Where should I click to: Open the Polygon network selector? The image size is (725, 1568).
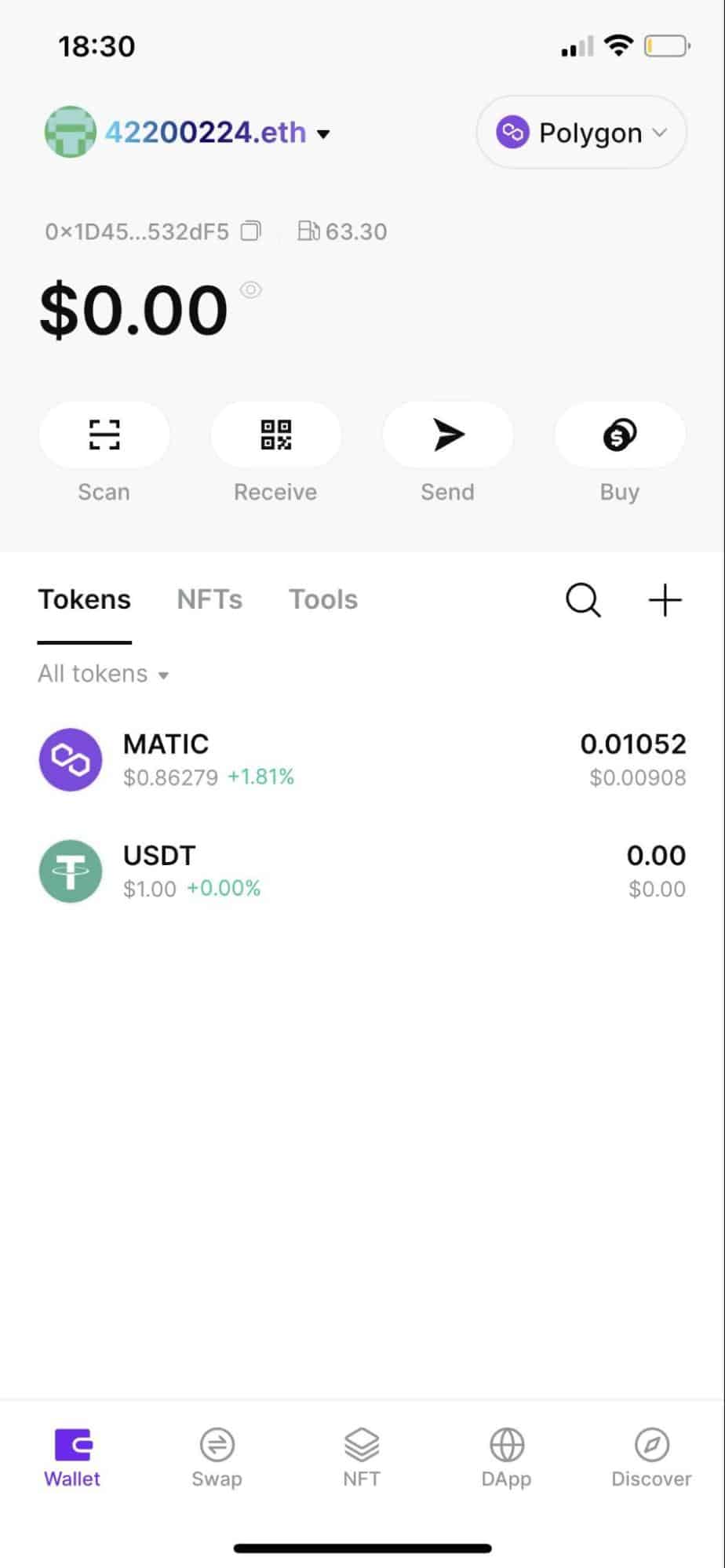(581, 133)
